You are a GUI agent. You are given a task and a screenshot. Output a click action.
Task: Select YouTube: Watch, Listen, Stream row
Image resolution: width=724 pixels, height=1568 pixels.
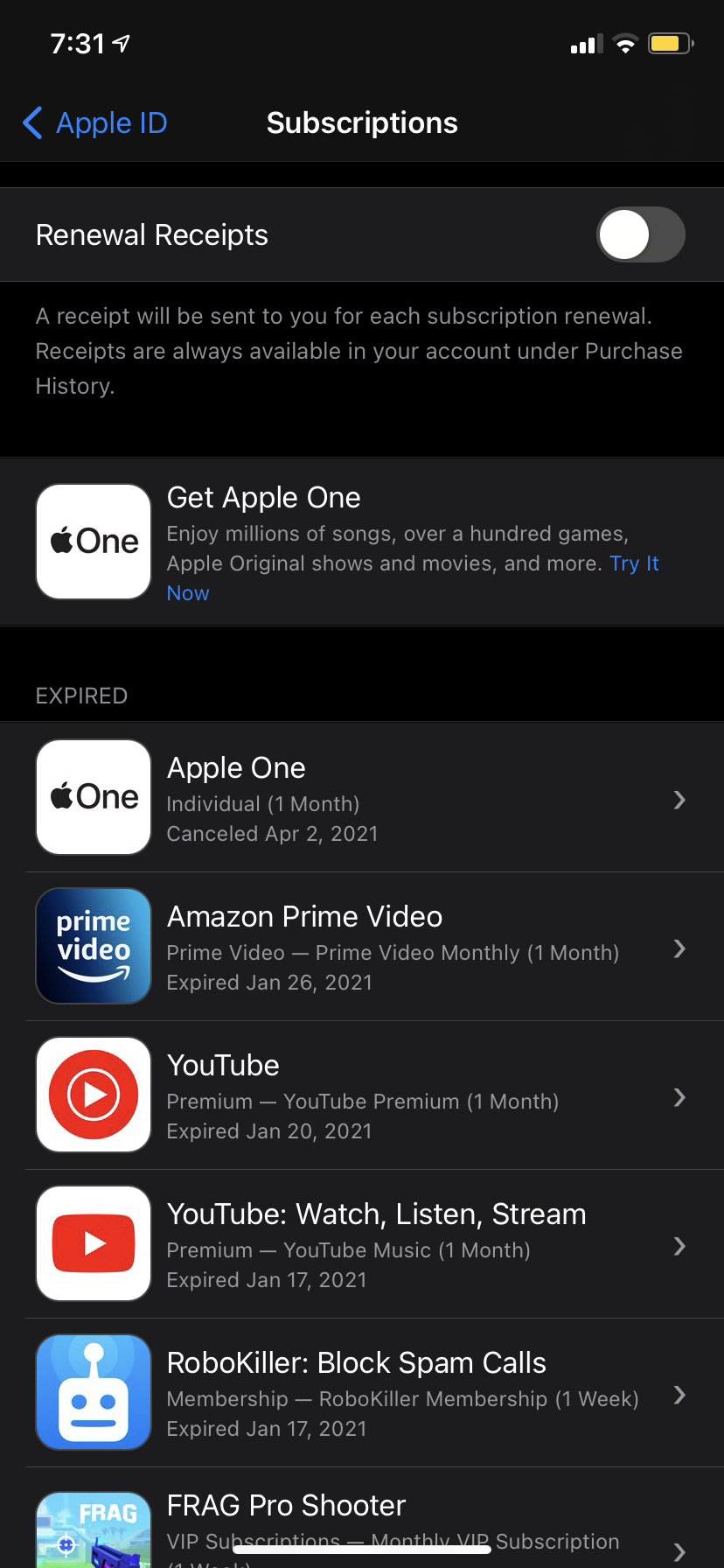click(x=362, y=1244)
